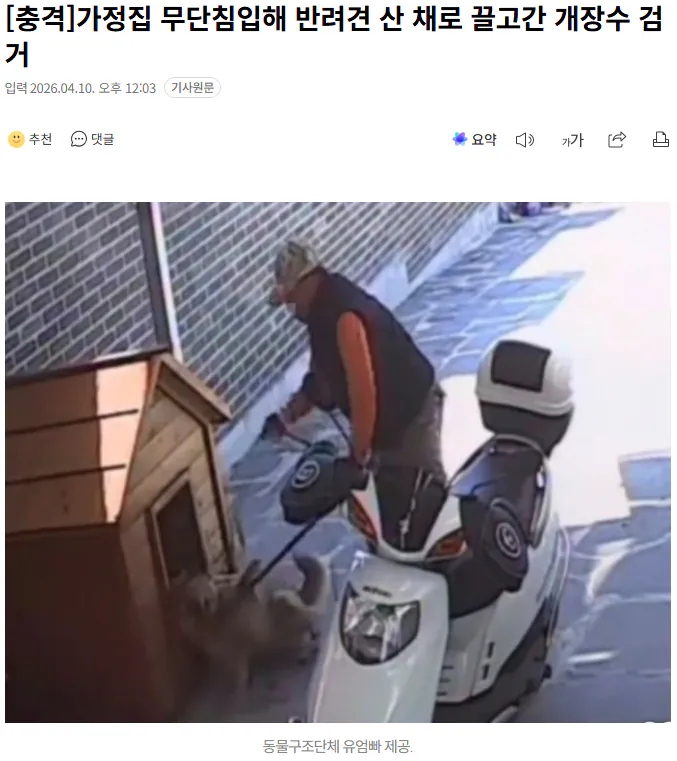Share this news article
The width and height of the screenshot is (677, 761).
pyautogui.click(x=617, y=140)
